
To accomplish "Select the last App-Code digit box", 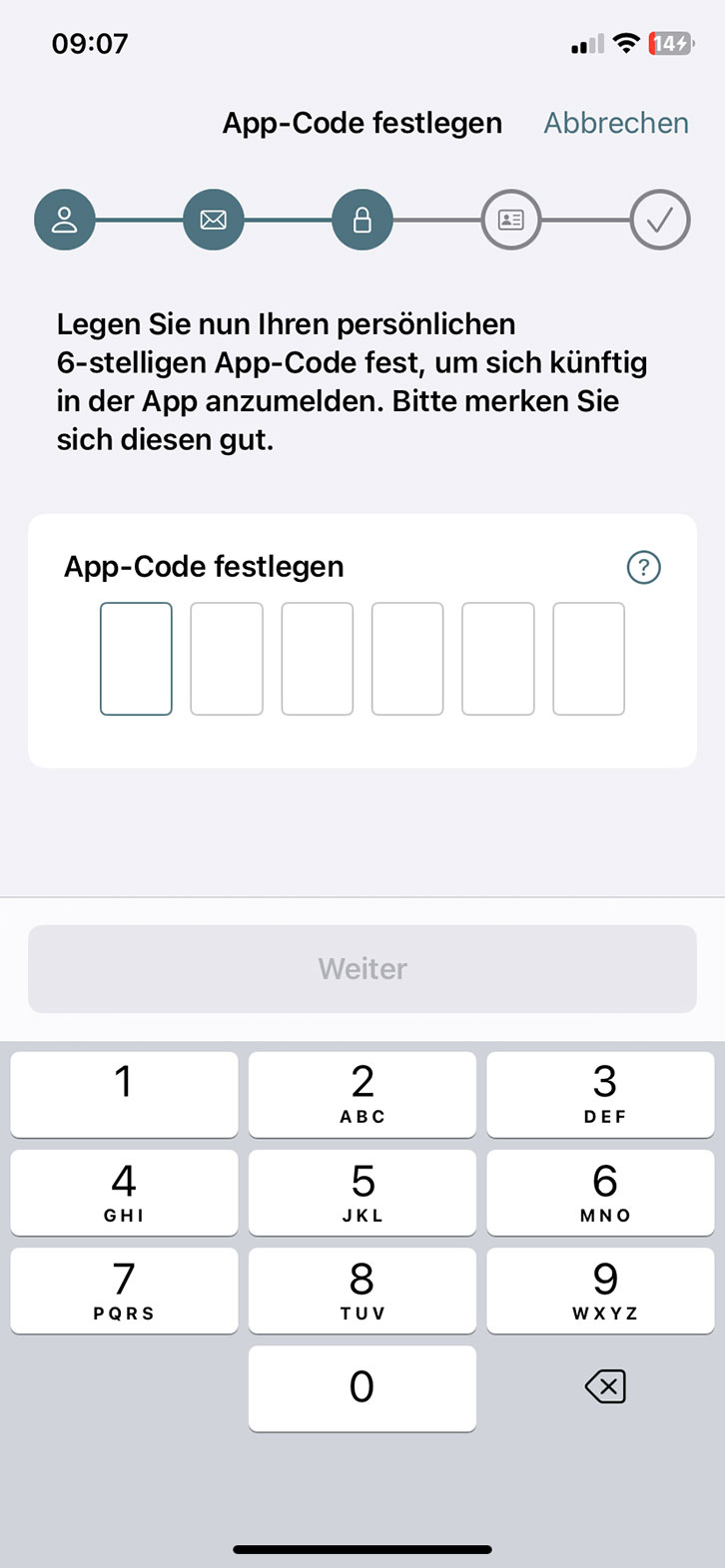I will (x=588, y=659).
